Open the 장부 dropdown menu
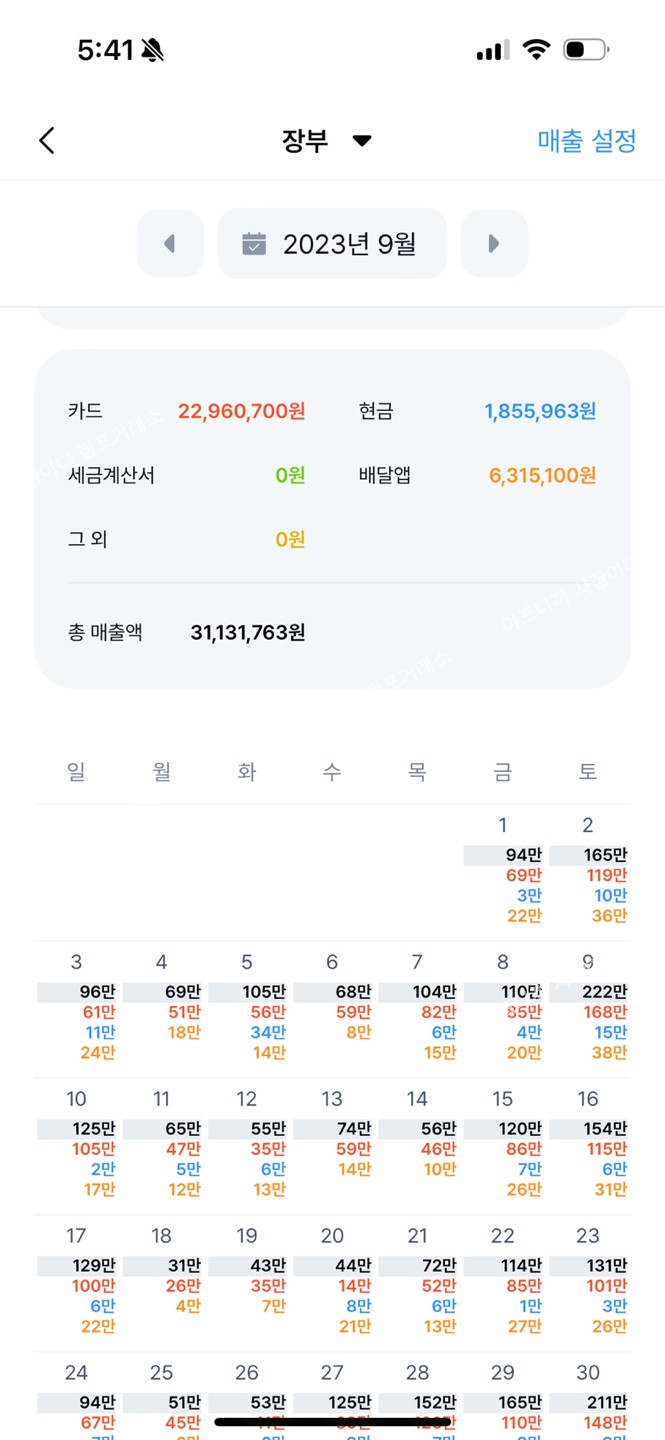 coord(327,141)
